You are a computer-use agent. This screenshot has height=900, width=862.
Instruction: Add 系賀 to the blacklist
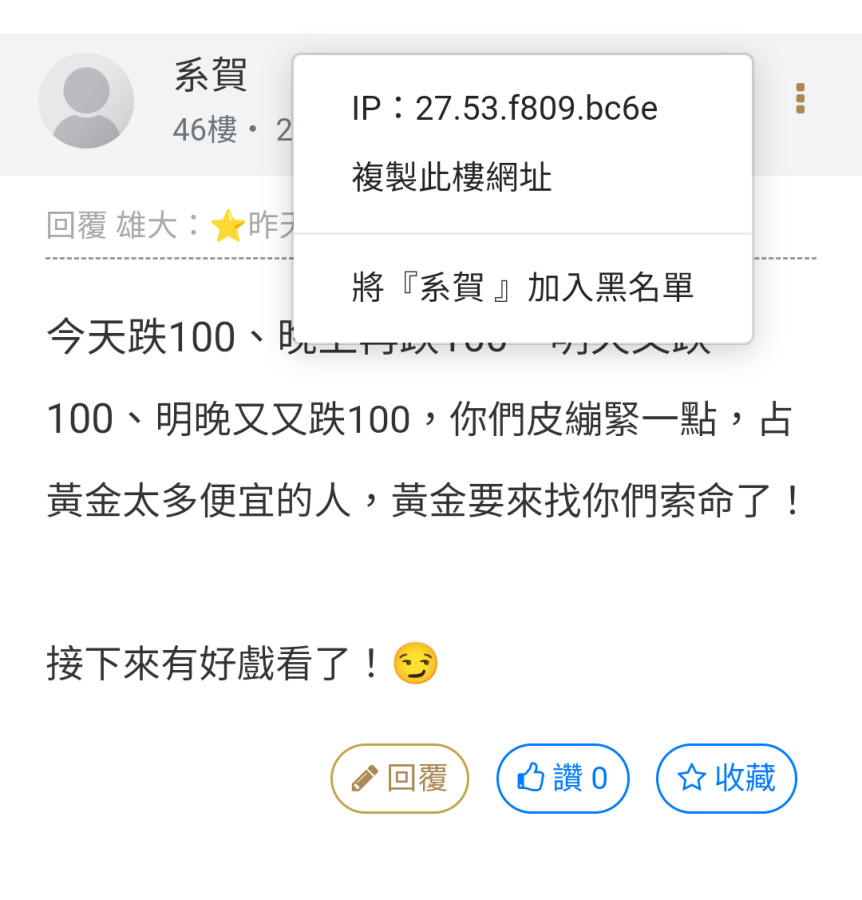point(522,288)
